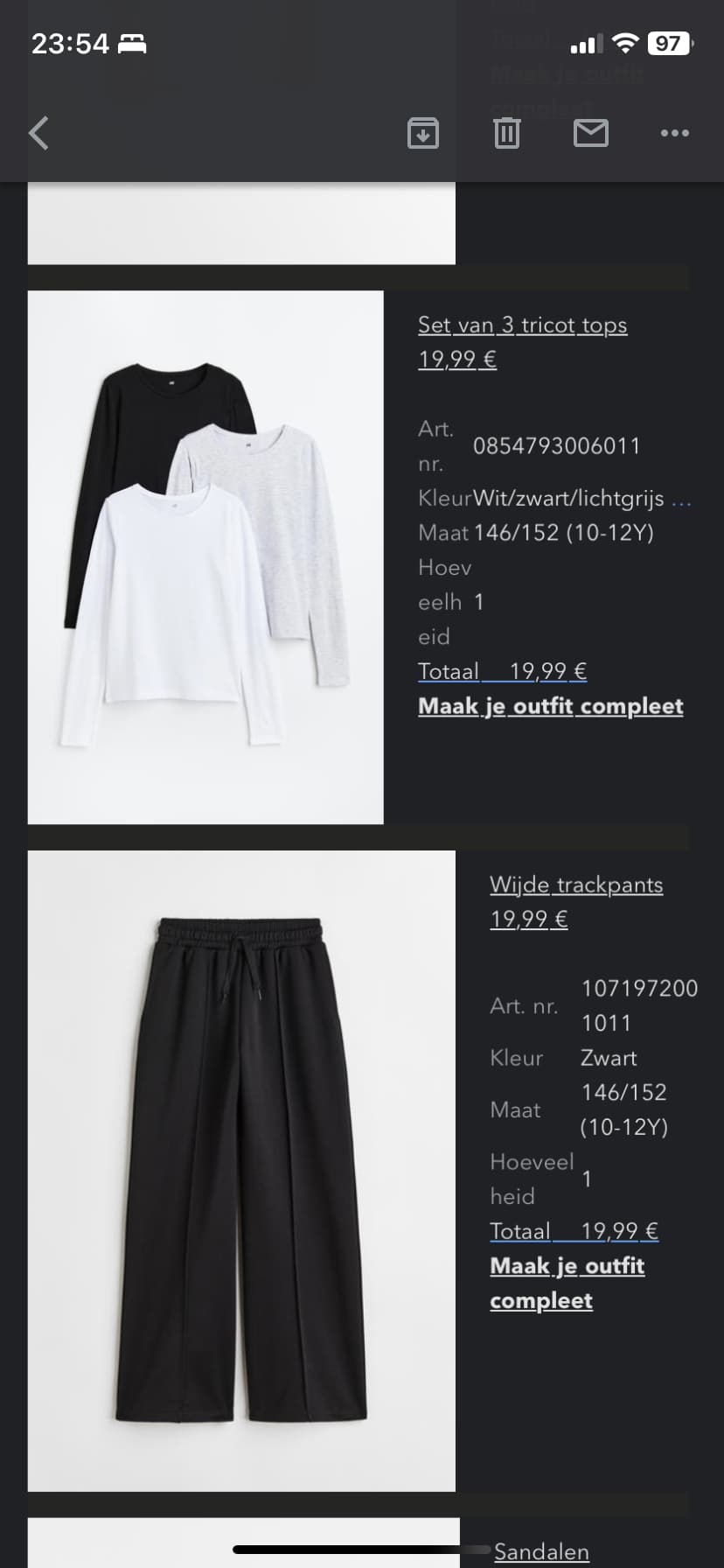This screenshot has height=1568, width=724.
Task: Tap the 'Totaal 19,99 €' link under tricot tops
Action: pos(503,671)
